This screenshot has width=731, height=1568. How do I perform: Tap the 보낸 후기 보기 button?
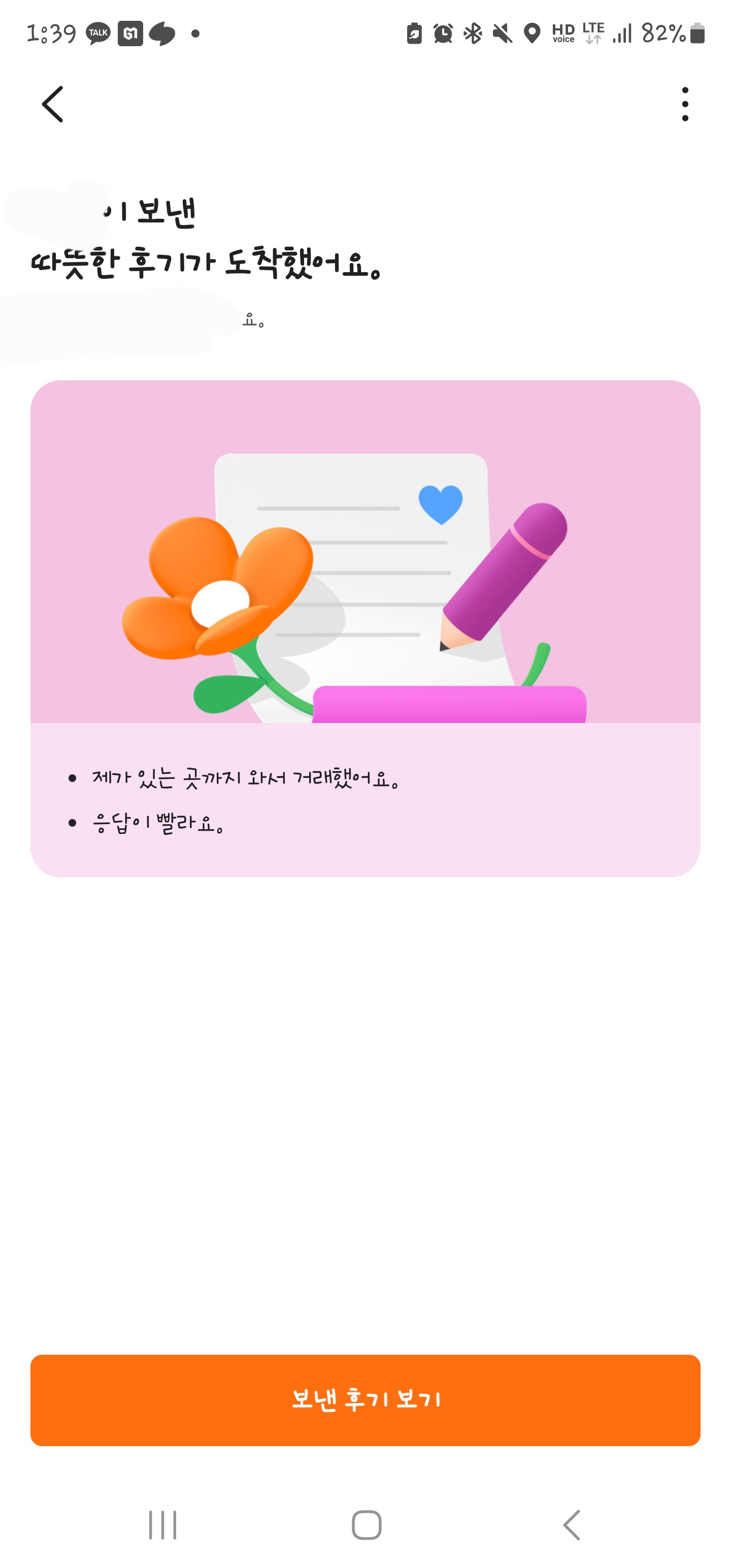[365, 1399]
